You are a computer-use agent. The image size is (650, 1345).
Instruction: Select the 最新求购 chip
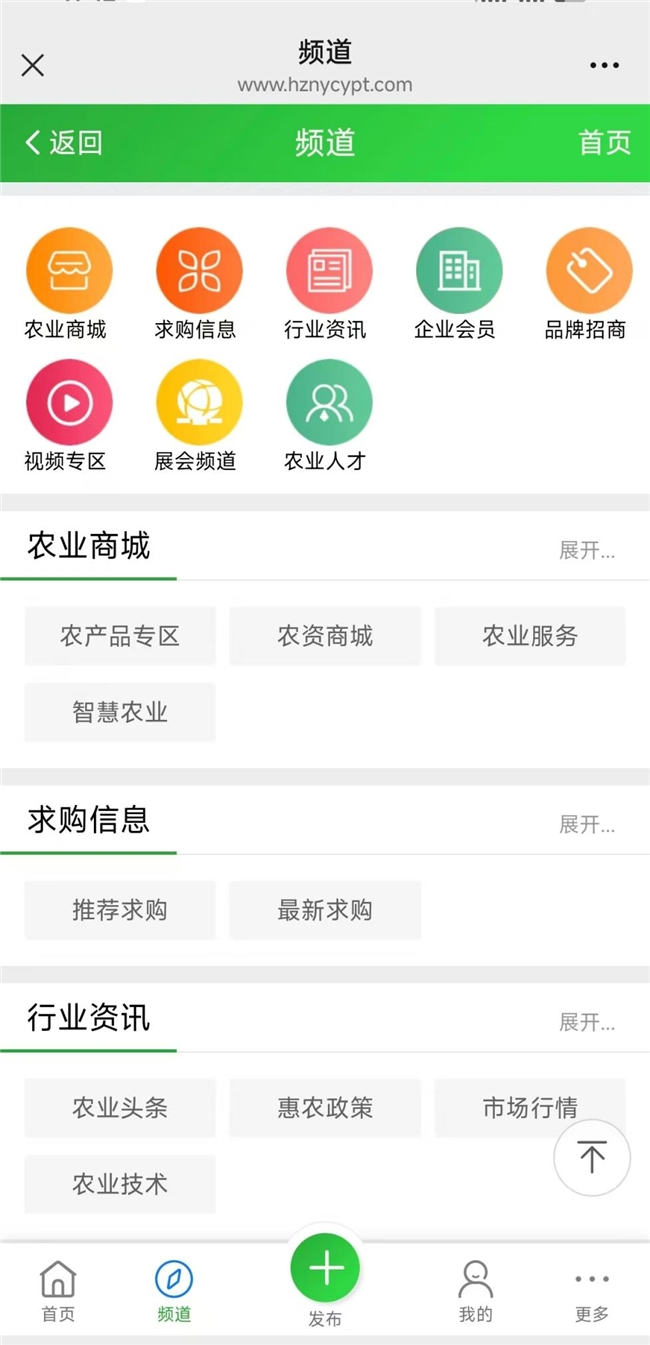[325, 910]
